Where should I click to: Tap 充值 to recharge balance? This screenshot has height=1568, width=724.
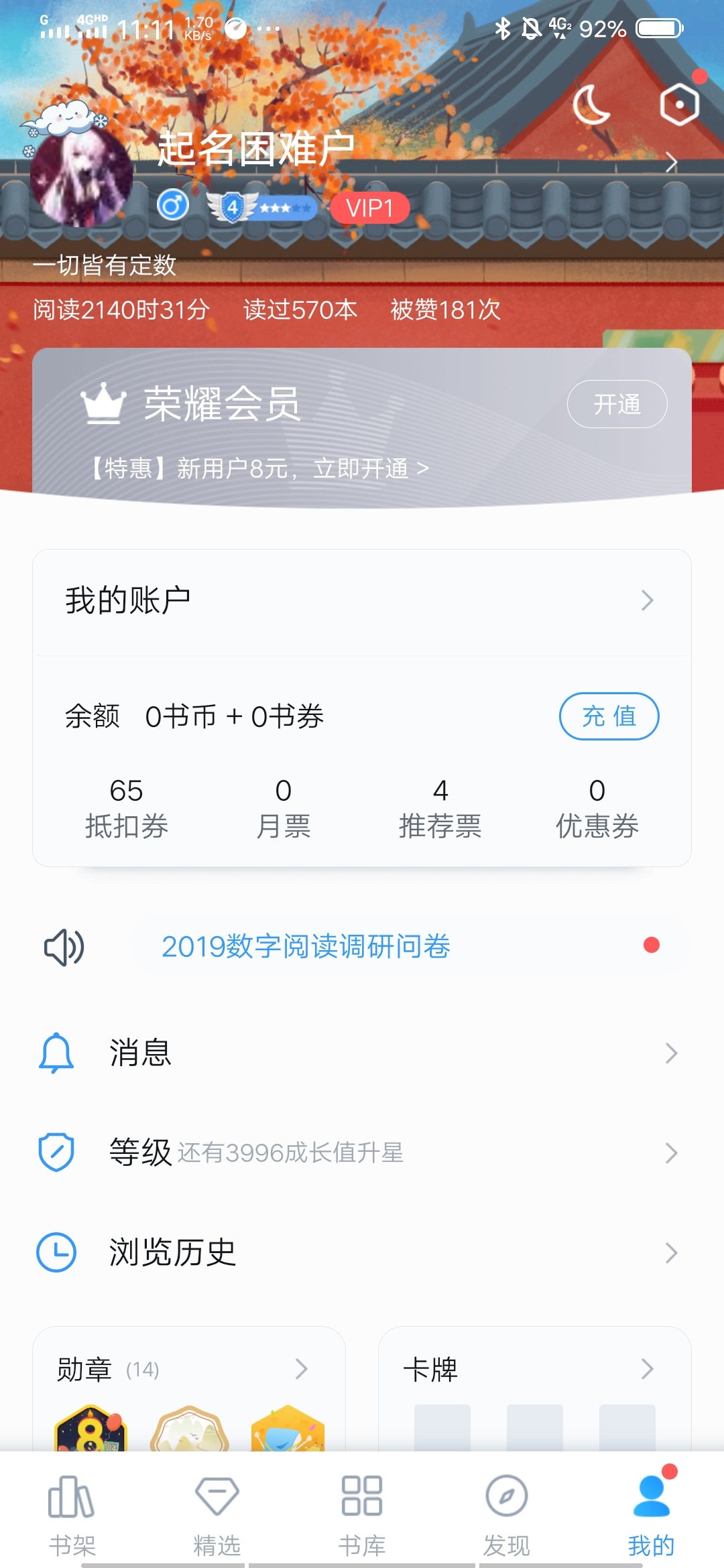[609, 716]
